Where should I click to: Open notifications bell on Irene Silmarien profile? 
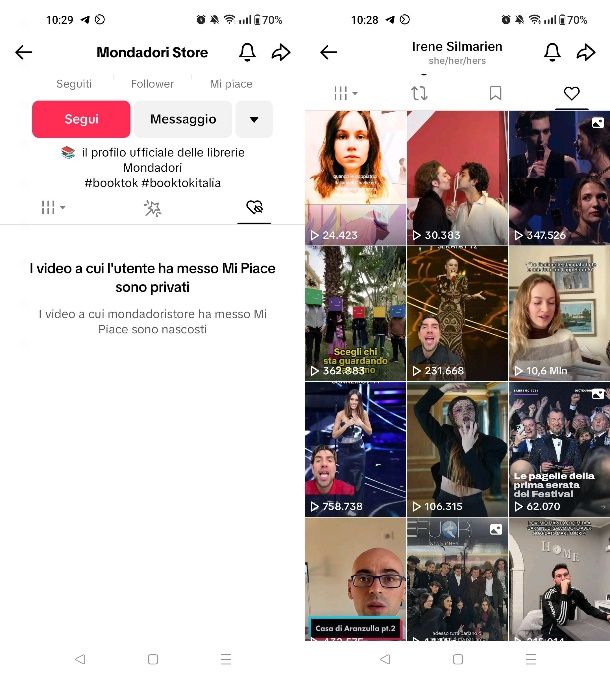(552, 52)
